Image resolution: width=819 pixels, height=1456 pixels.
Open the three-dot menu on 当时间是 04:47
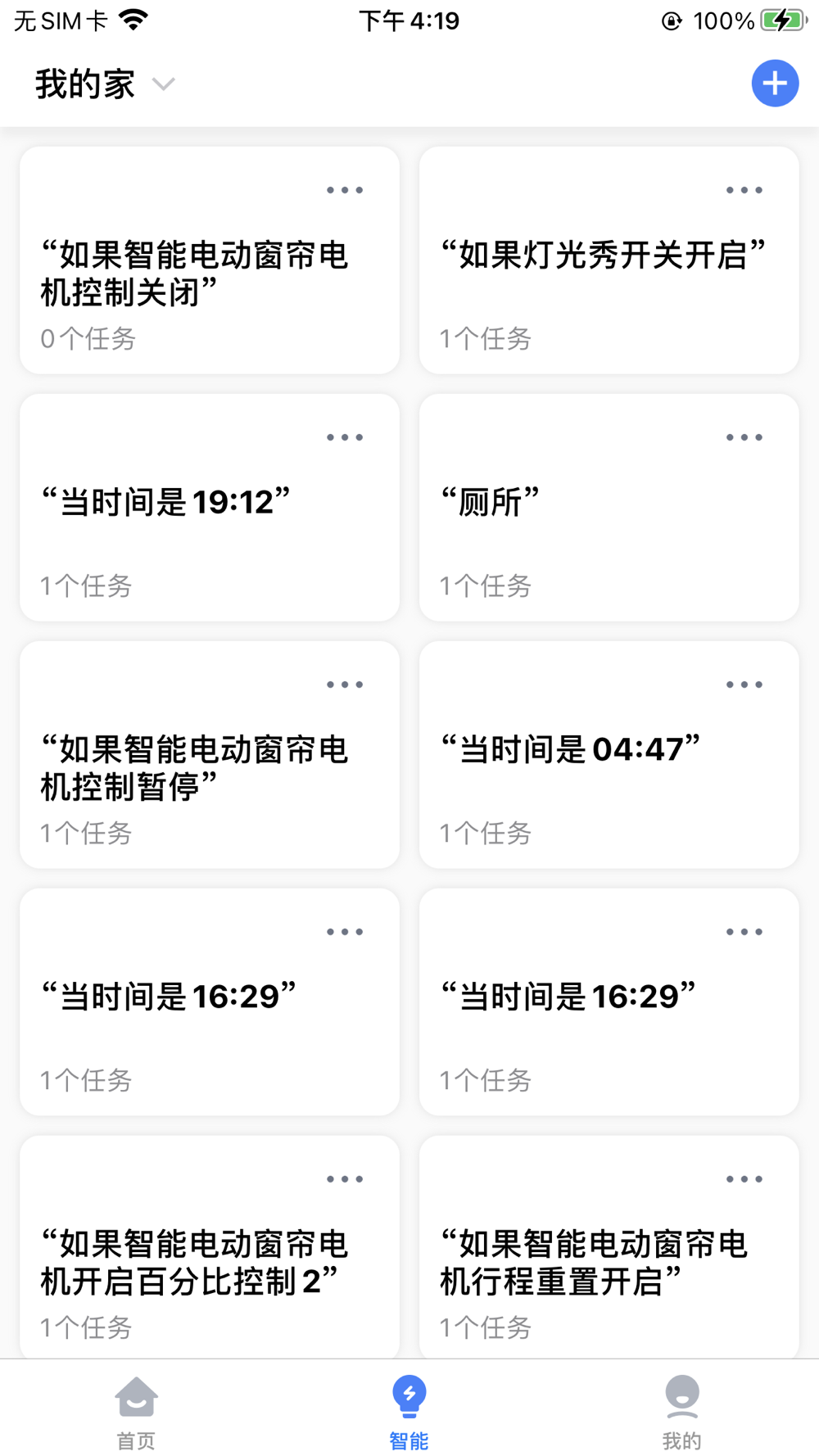pos(744,685)
